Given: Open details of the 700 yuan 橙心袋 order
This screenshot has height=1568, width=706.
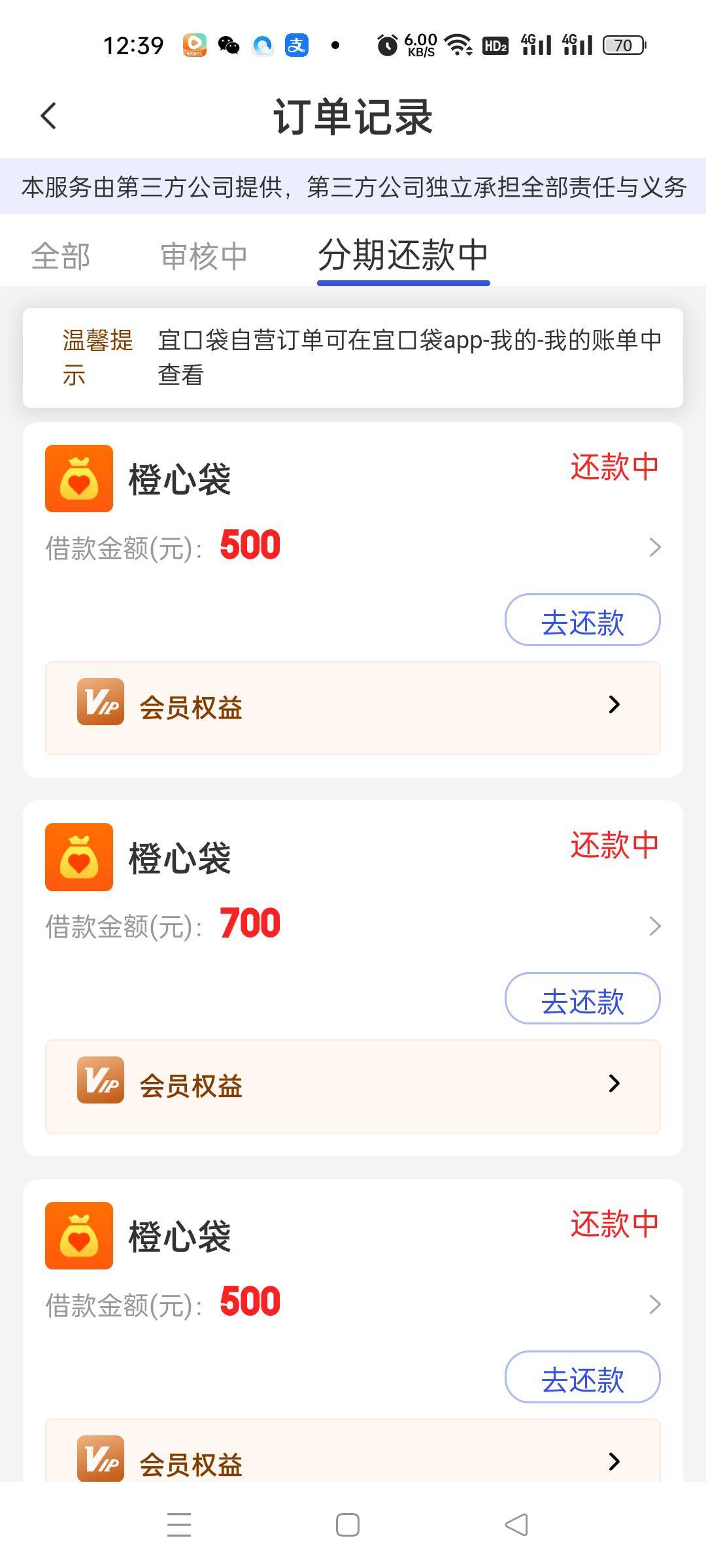Looking at the screenshot, I should point(654,926).
